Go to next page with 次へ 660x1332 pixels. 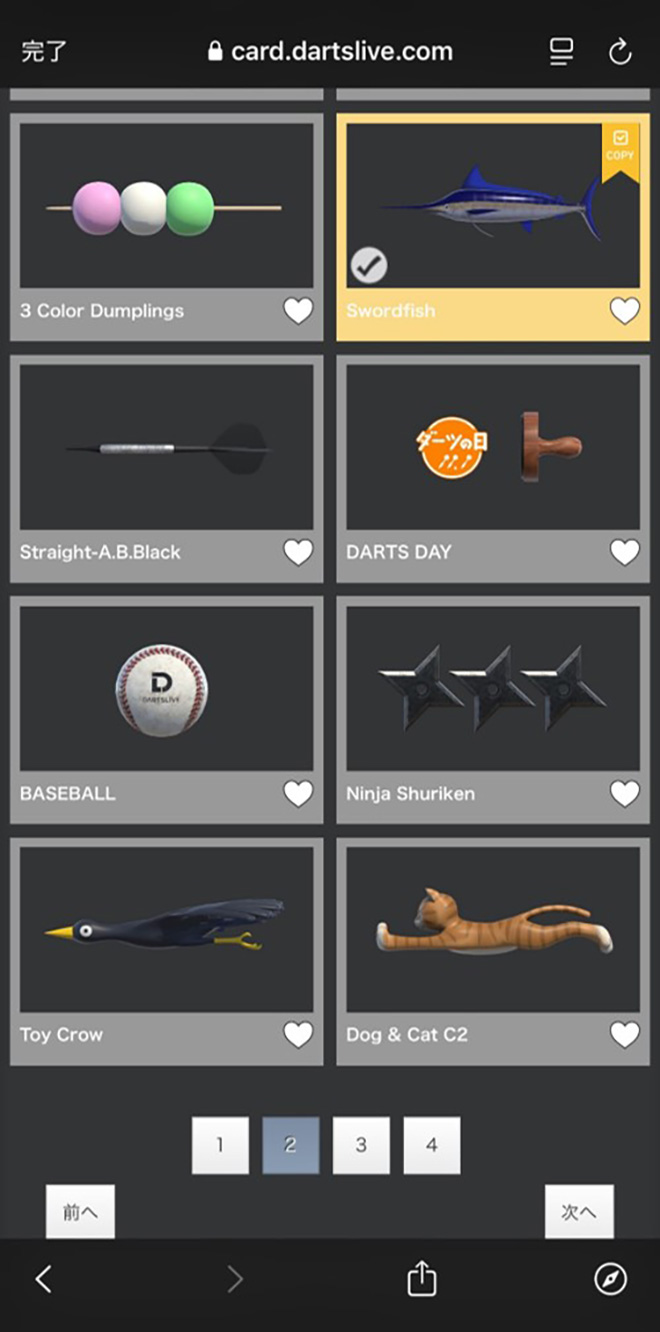pos(579,1212)
